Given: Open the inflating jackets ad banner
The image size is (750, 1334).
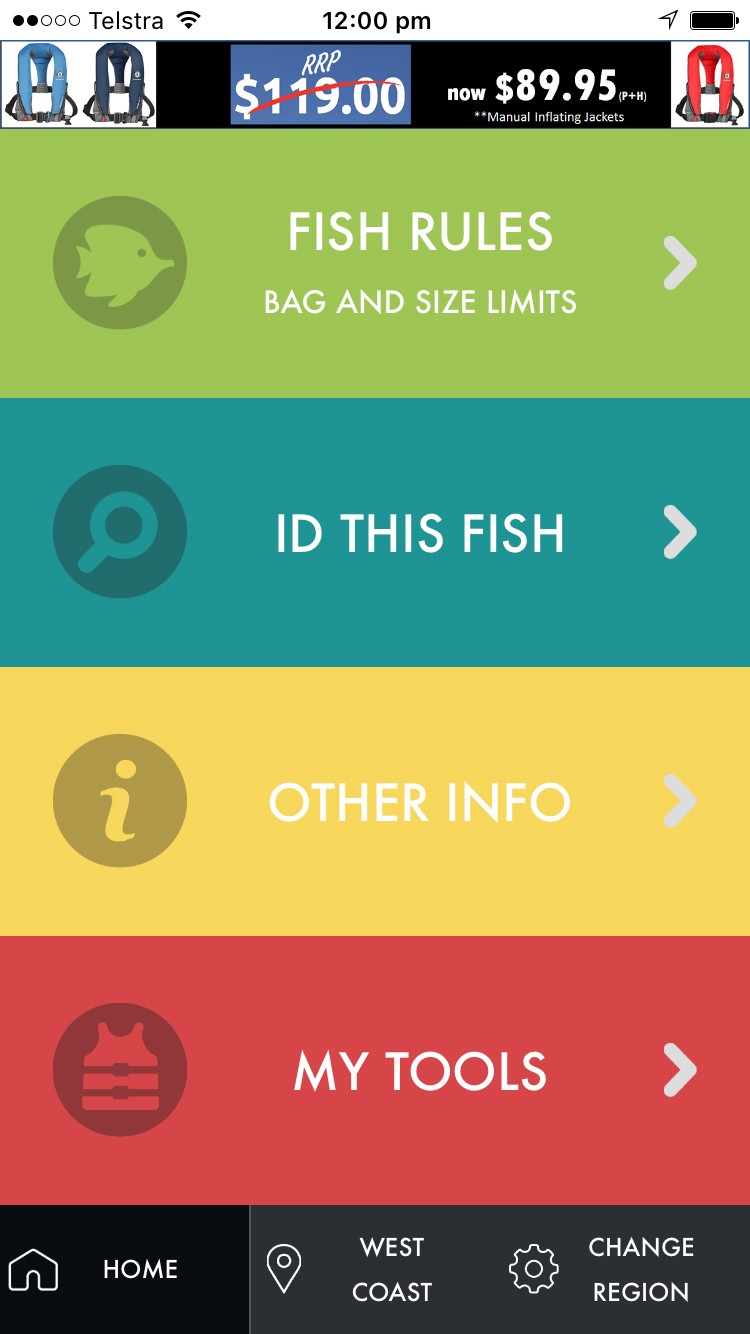Looking at the screenshot, I should (375, 84).
